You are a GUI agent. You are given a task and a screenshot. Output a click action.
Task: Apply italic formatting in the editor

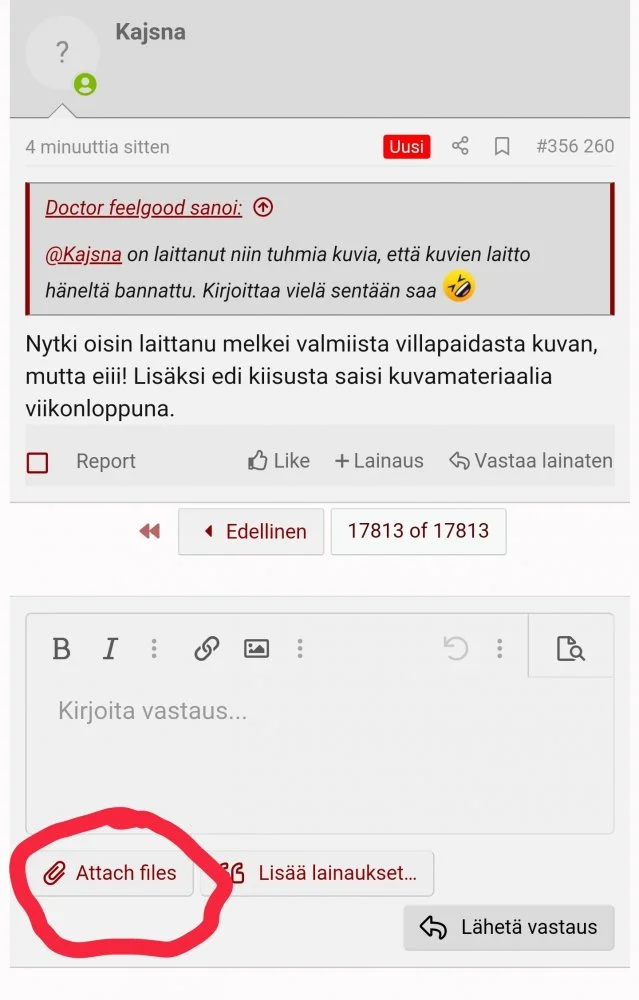pos(110,649)
